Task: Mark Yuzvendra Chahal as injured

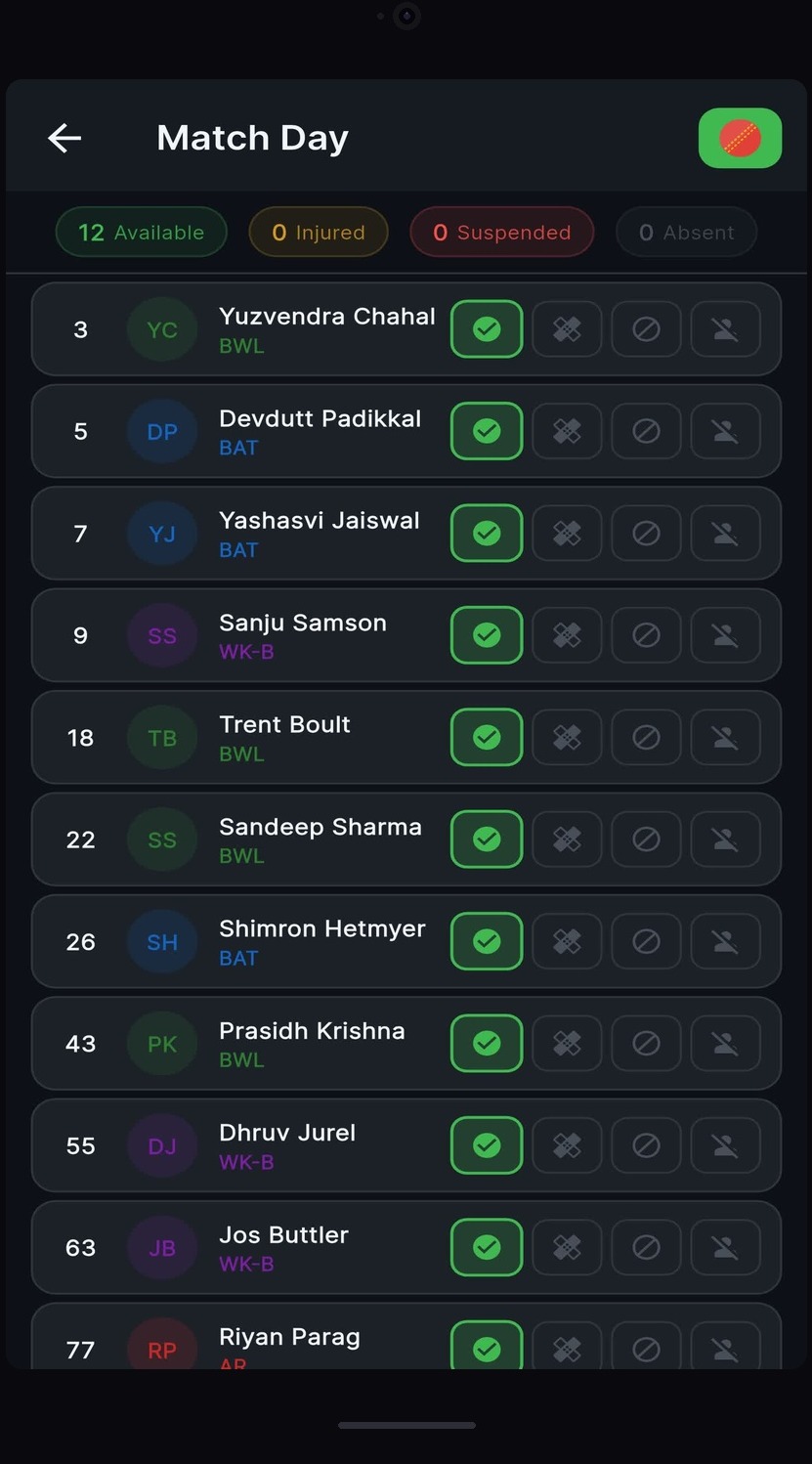Action: (567, 329)
